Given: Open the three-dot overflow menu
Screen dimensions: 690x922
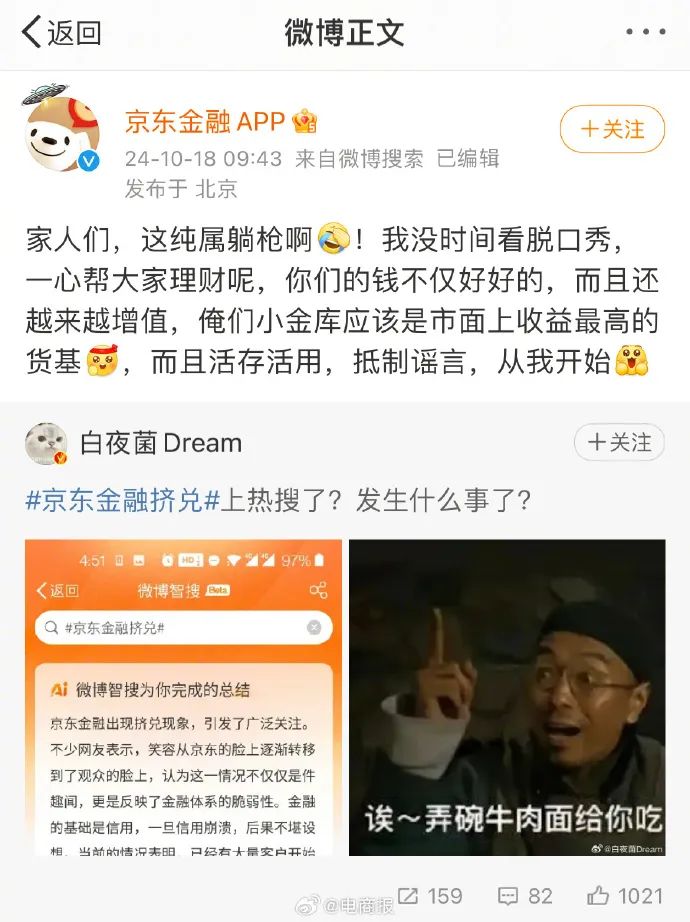Looking at the screenshot, I should [645, 32].
